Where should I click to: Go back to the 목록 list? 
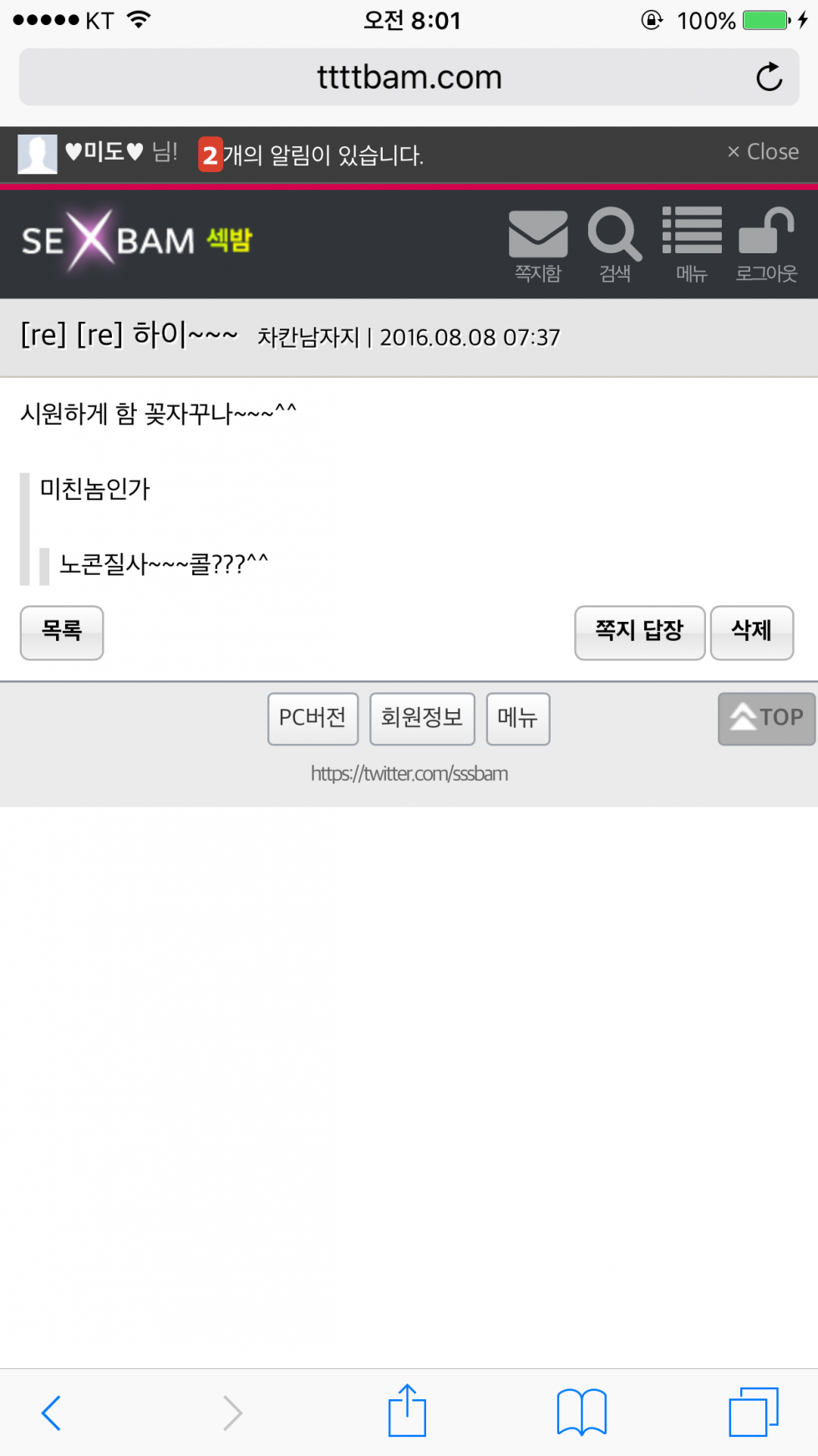click(x=62, y=633)
